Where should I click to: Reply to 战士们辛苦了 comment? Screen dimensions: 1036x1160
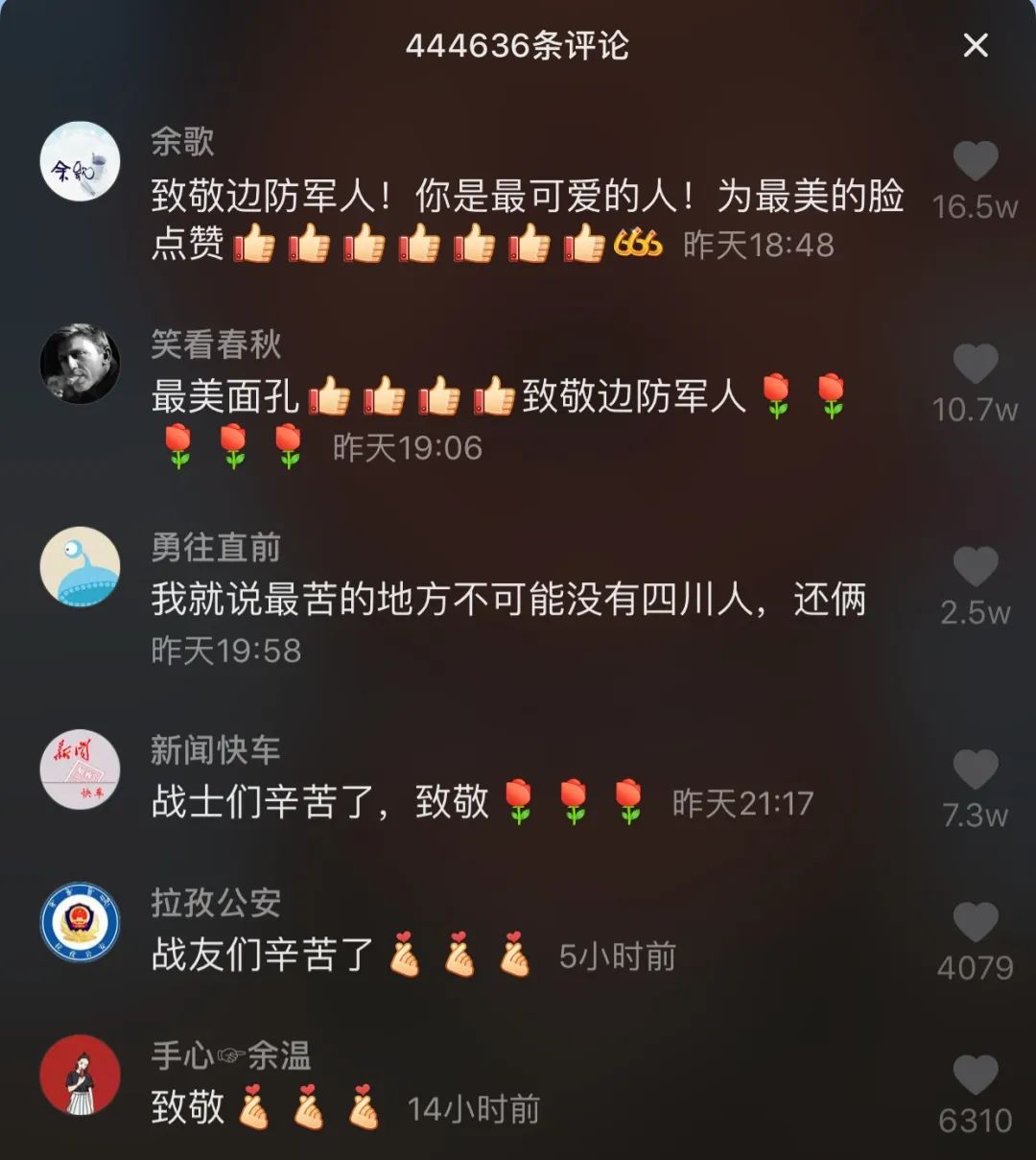[317, 802]
